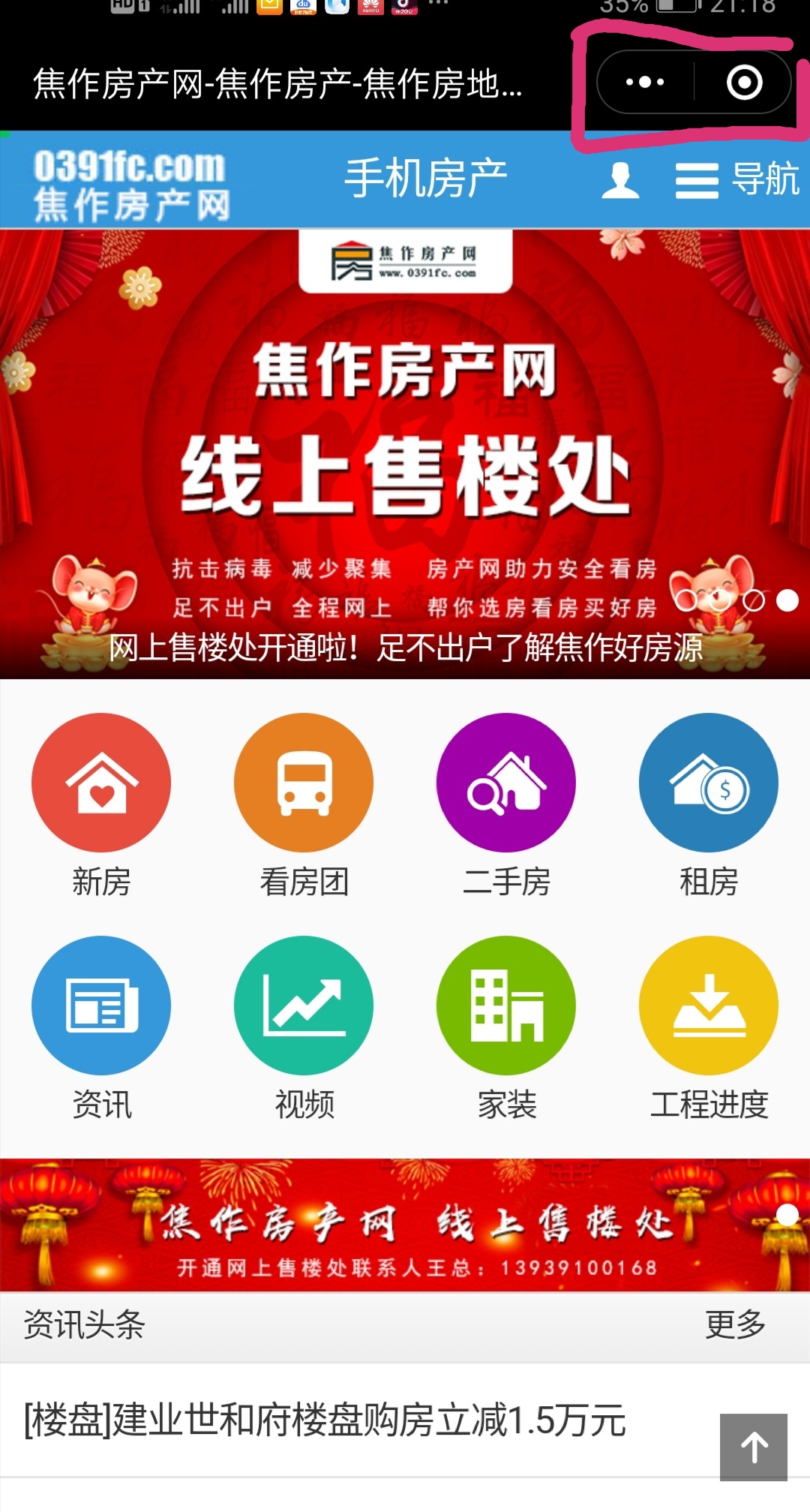Viewport: 810px width, 1512px height.
Task: Open the 线上售楼处 carousel banner
Action: click(405, 450)
